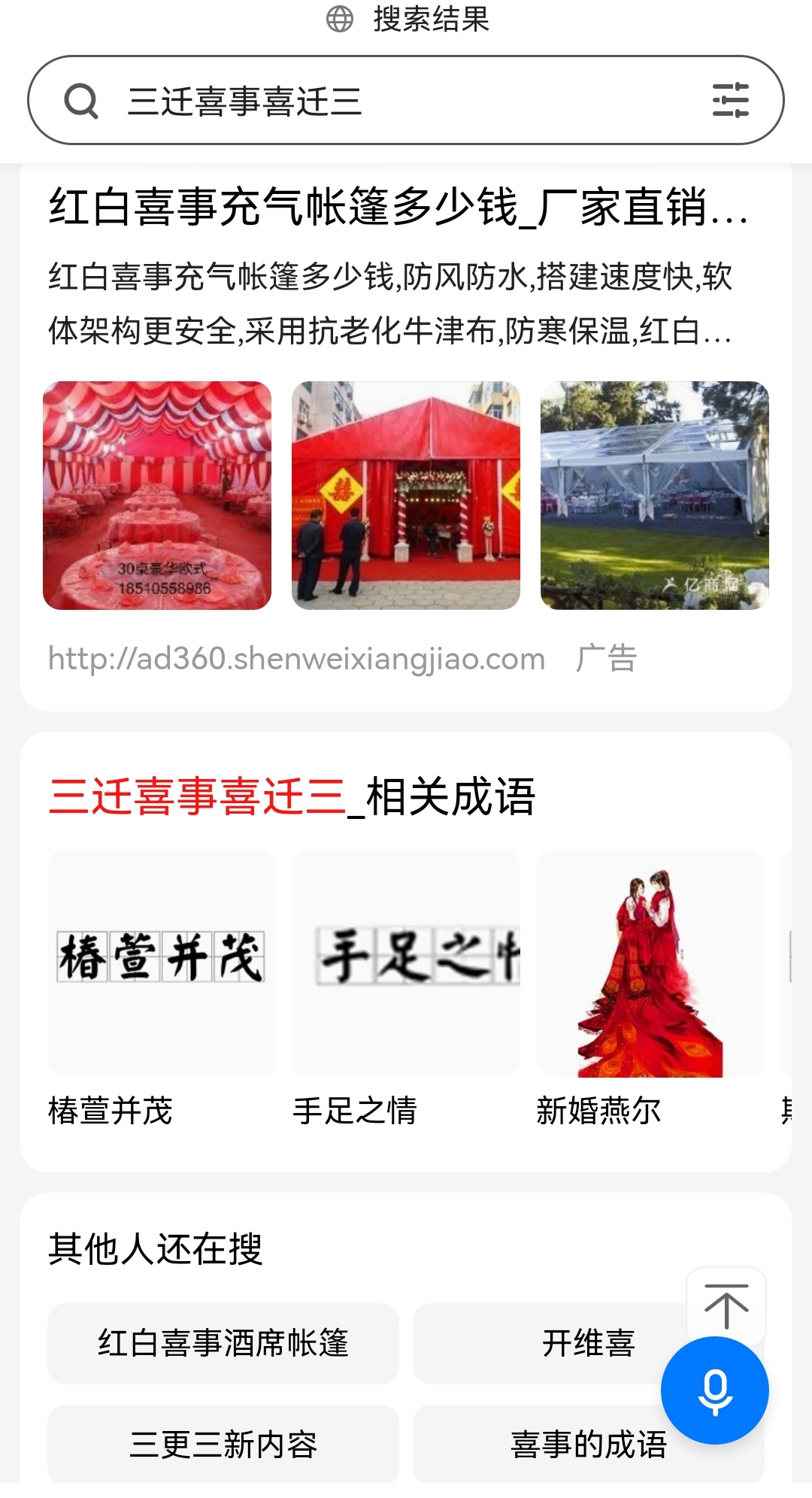Jump back to top of results
Image resolution: width=812 pixels, height=1498 pixels.
click(x=726, y=1306)
